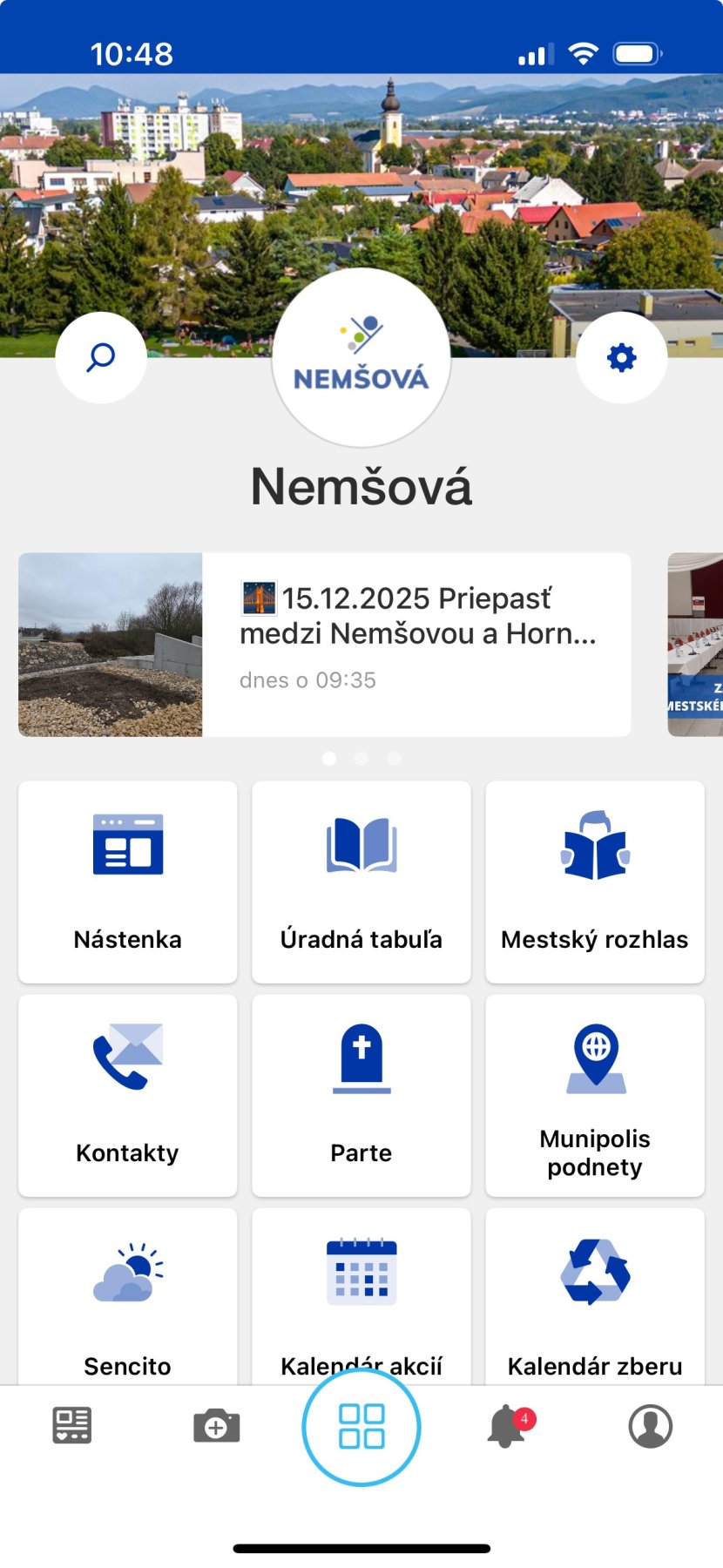Screen dimensions: 723x1568
Task: Go to the profile tab
Action: [650, 1426]
